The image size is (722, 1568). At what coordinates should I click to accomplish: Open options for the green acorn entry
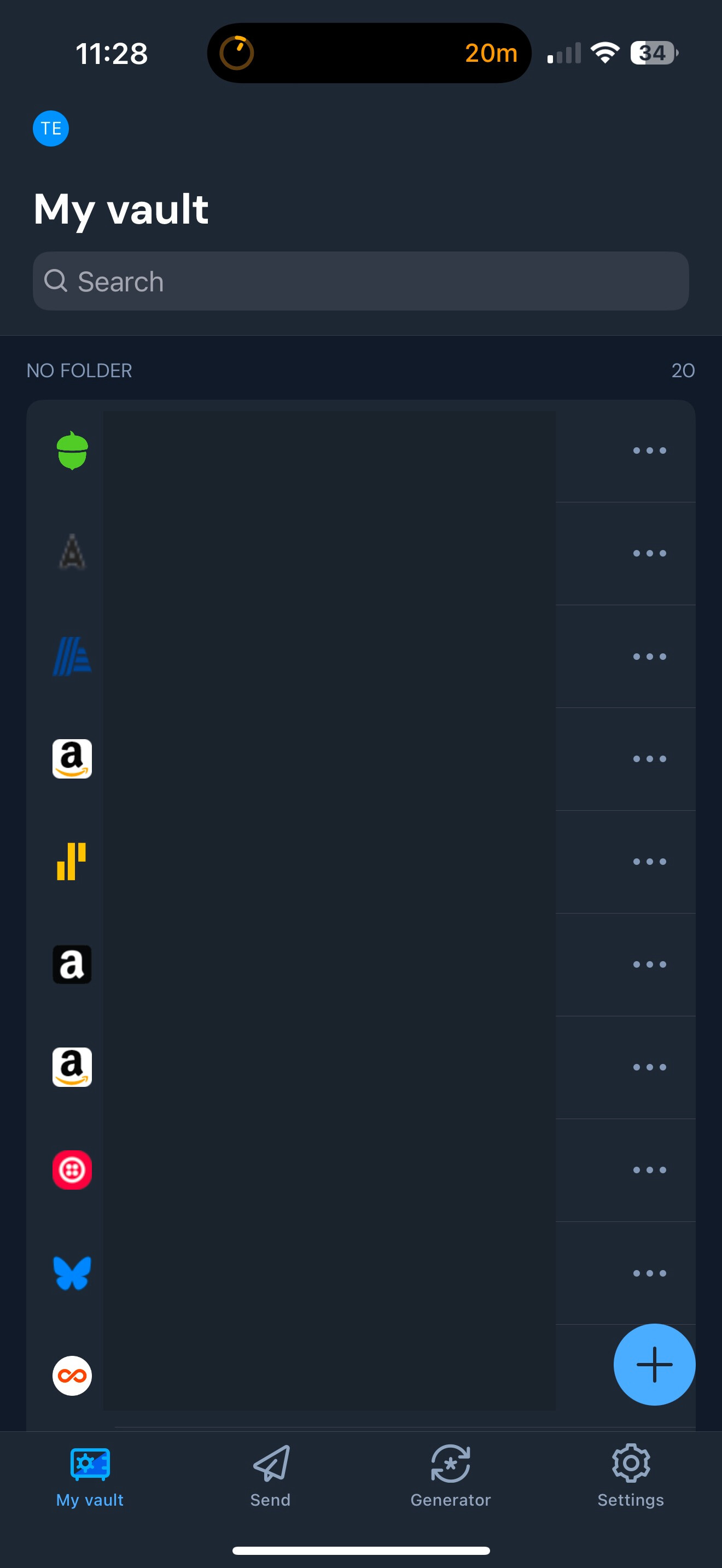pos(649,451)
